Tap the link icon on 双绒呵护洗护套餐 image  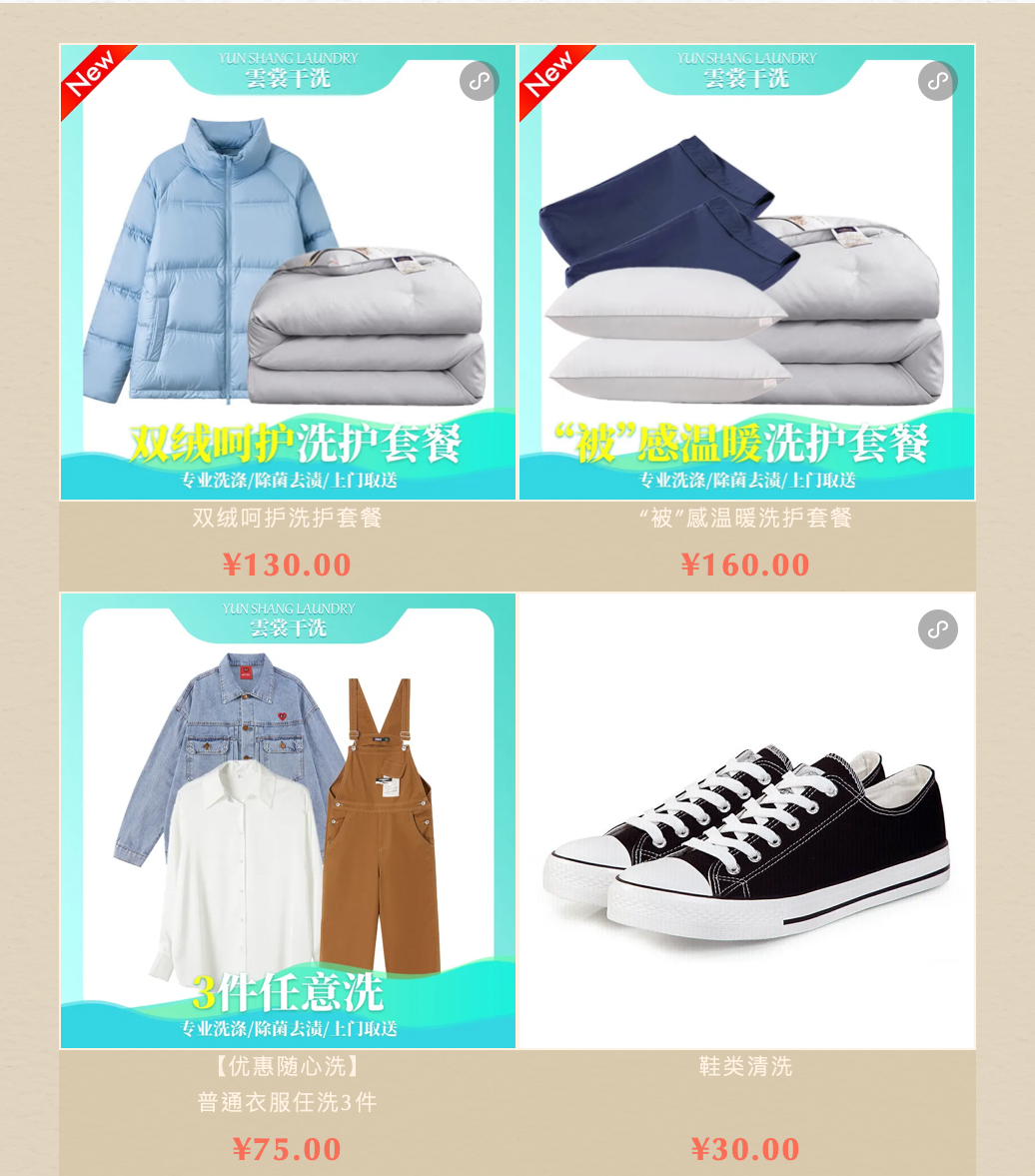coord(480,81)
